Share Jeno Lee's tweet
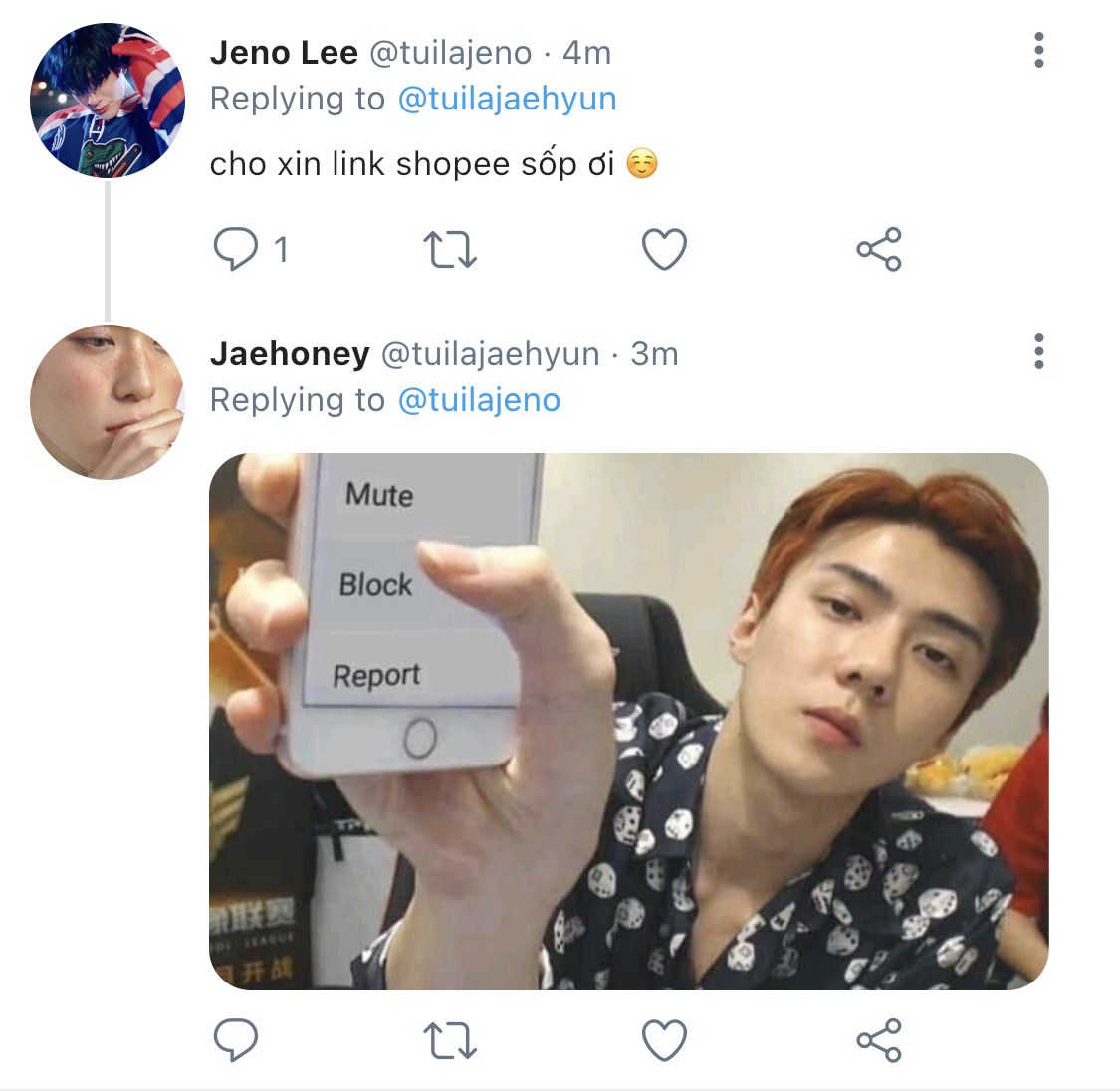 pos(879,249)
